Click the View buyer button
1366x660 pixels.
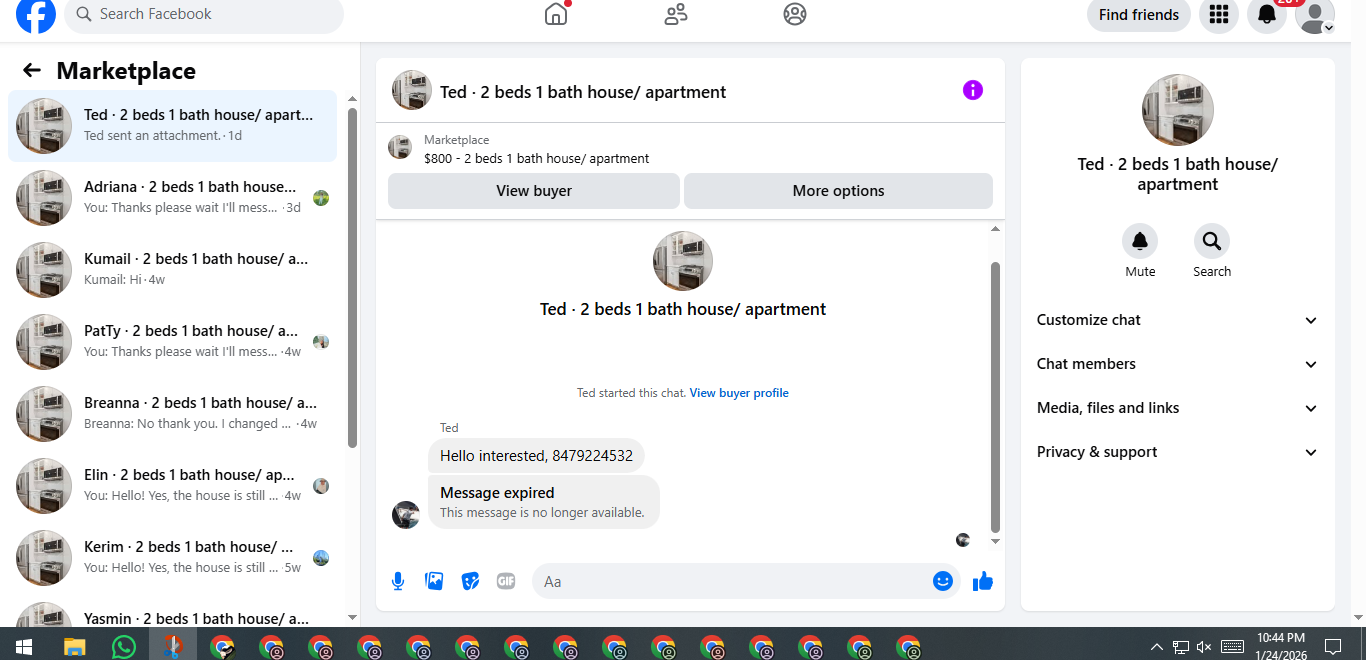(534, 191)
